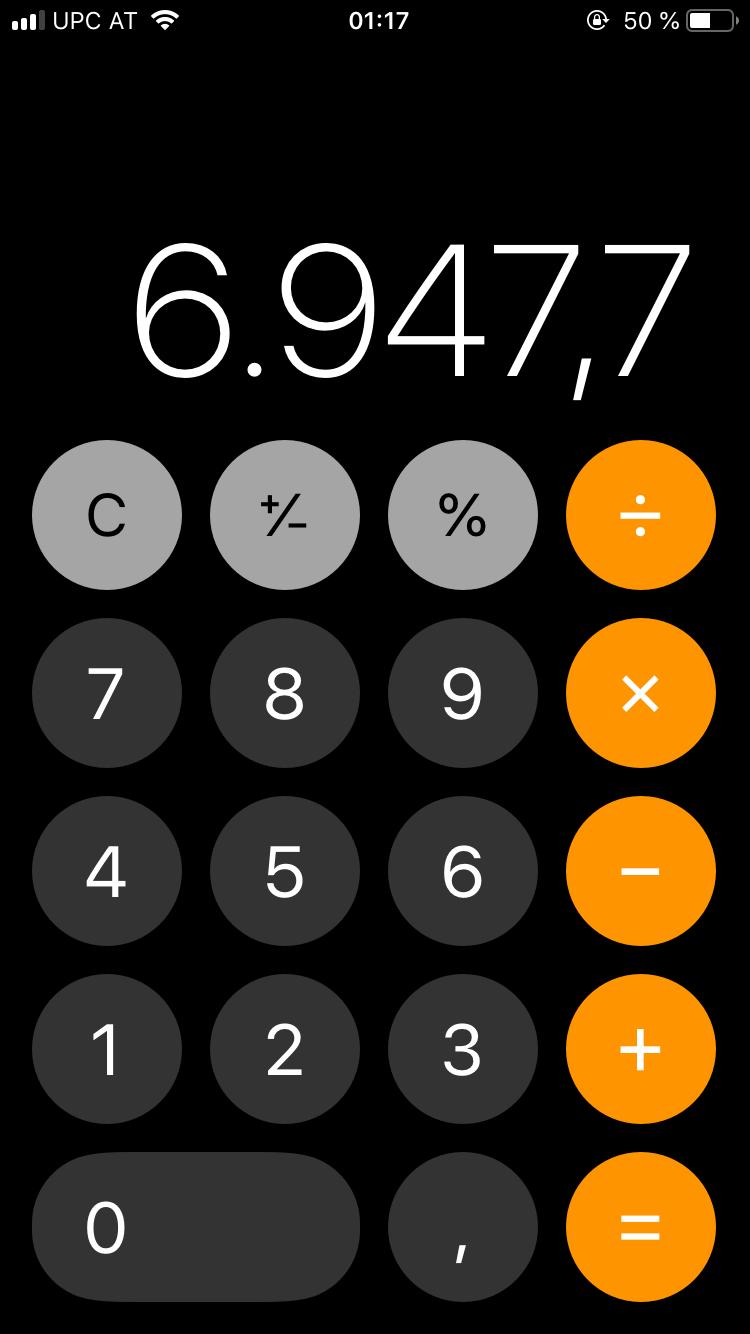Enter the digit 1
The height and width of the screenshot is (1334, 750).
[107, 1049]
